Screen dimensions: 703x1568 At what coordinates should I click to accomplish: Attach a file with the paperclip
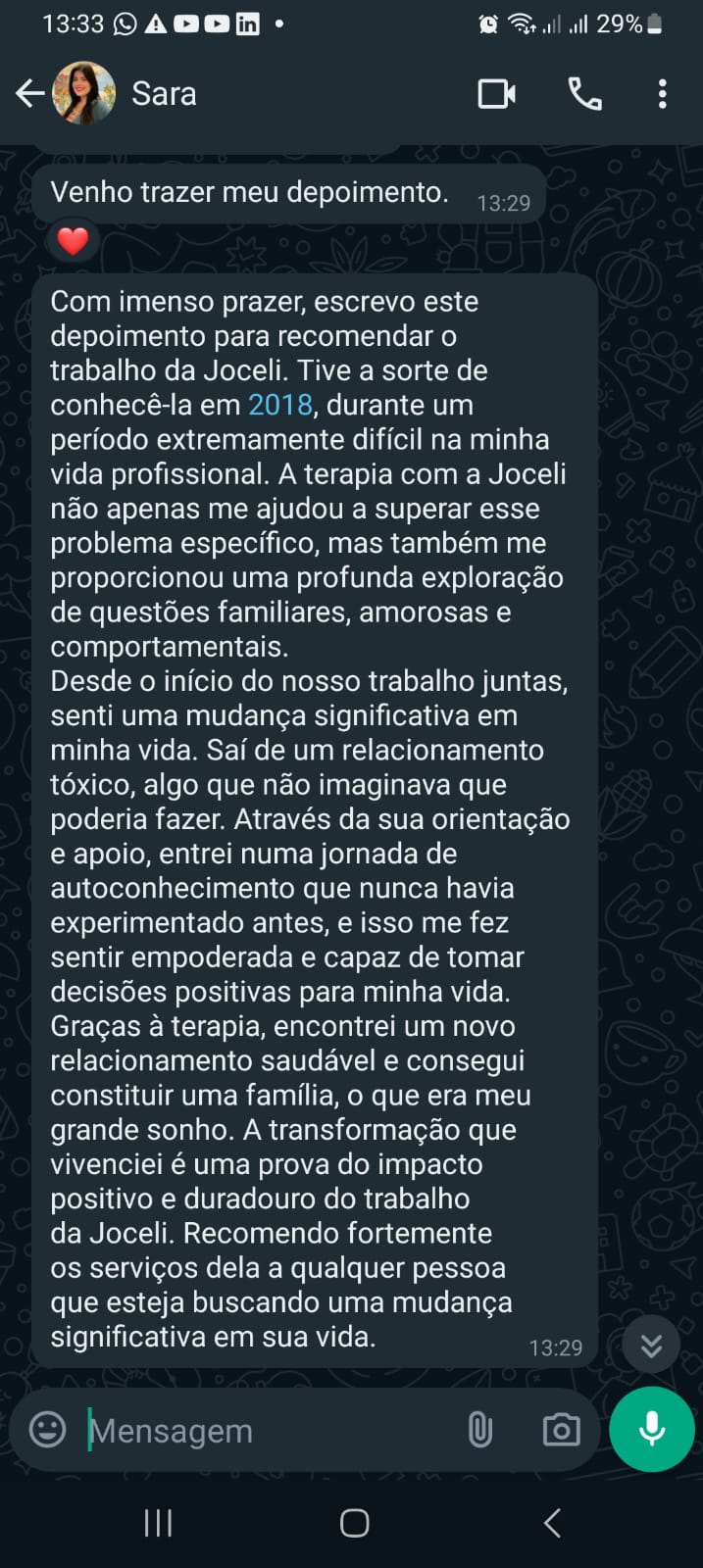pyautogui.click(x=479, y=1430)
